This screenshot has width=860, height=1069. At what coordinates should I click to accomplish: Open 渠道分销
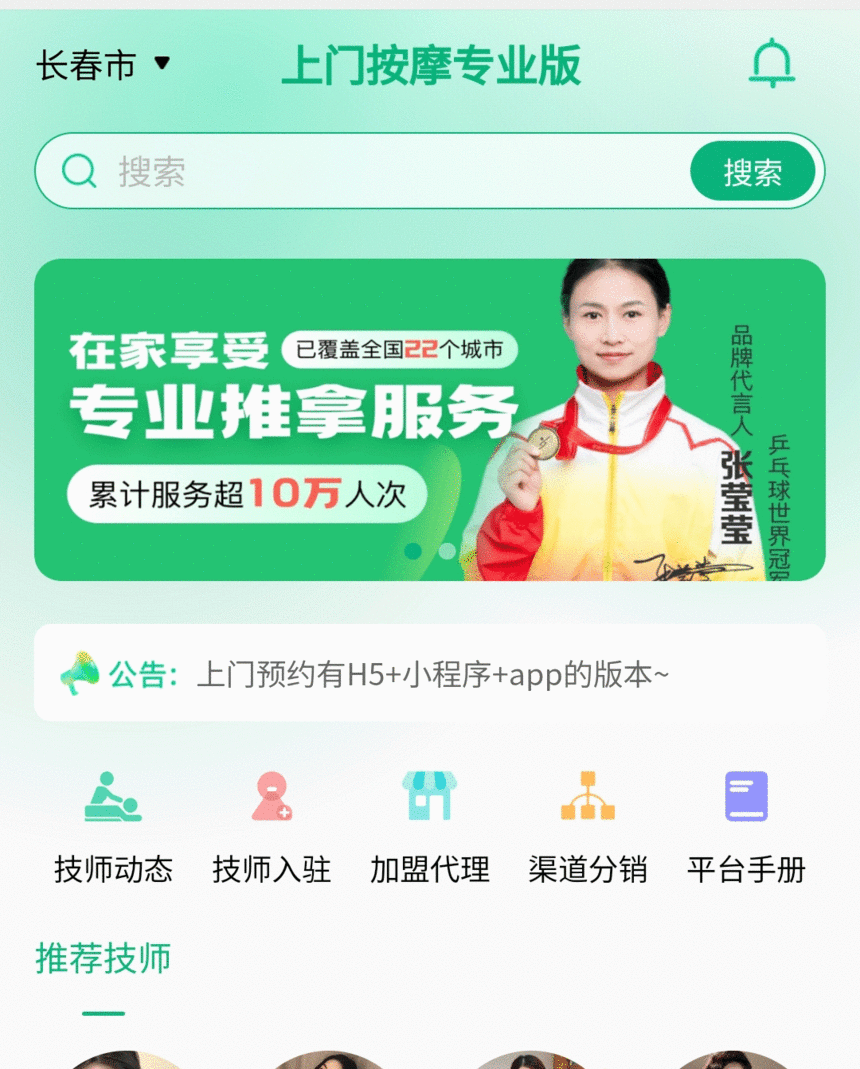[588, 826]
